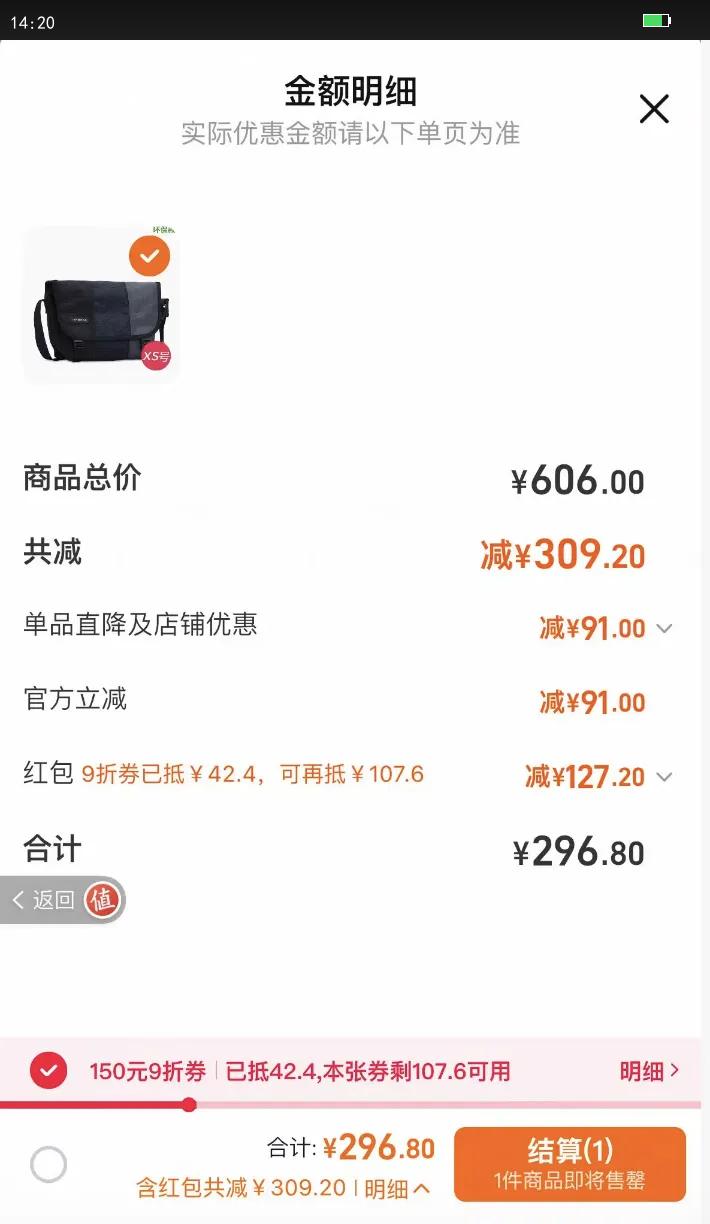Uncheck the 150元9折券 coupon
Image resolution: width=710 pixels, height=1224 pixels.
(48, 1071)
